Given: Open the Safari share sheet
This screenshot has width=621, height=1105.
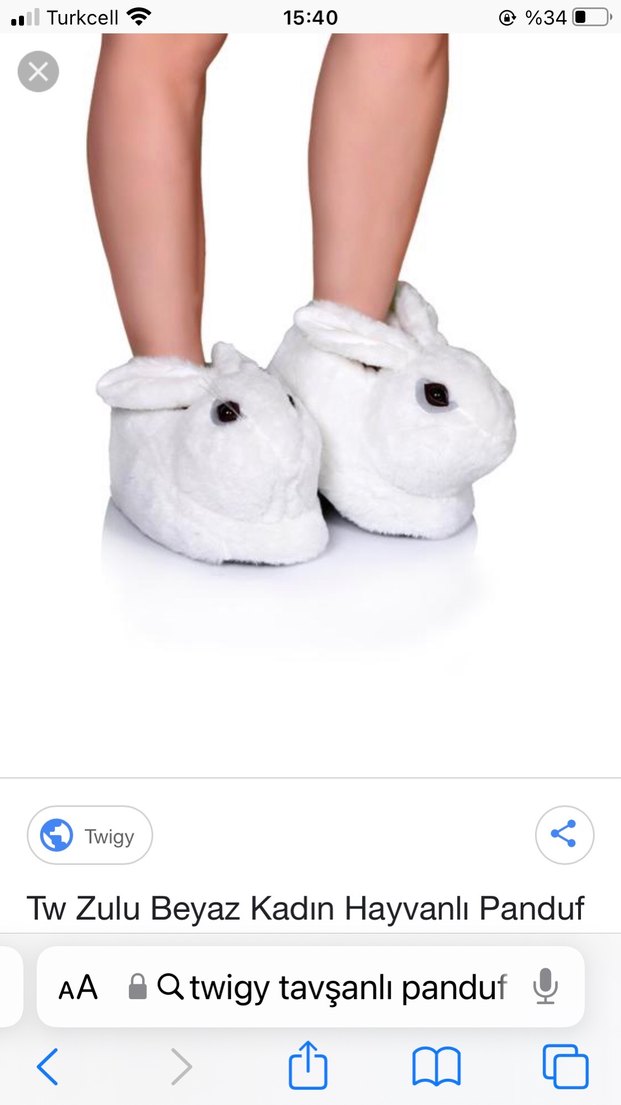Looking at the screenshot, I should (x=308, y=1066).
